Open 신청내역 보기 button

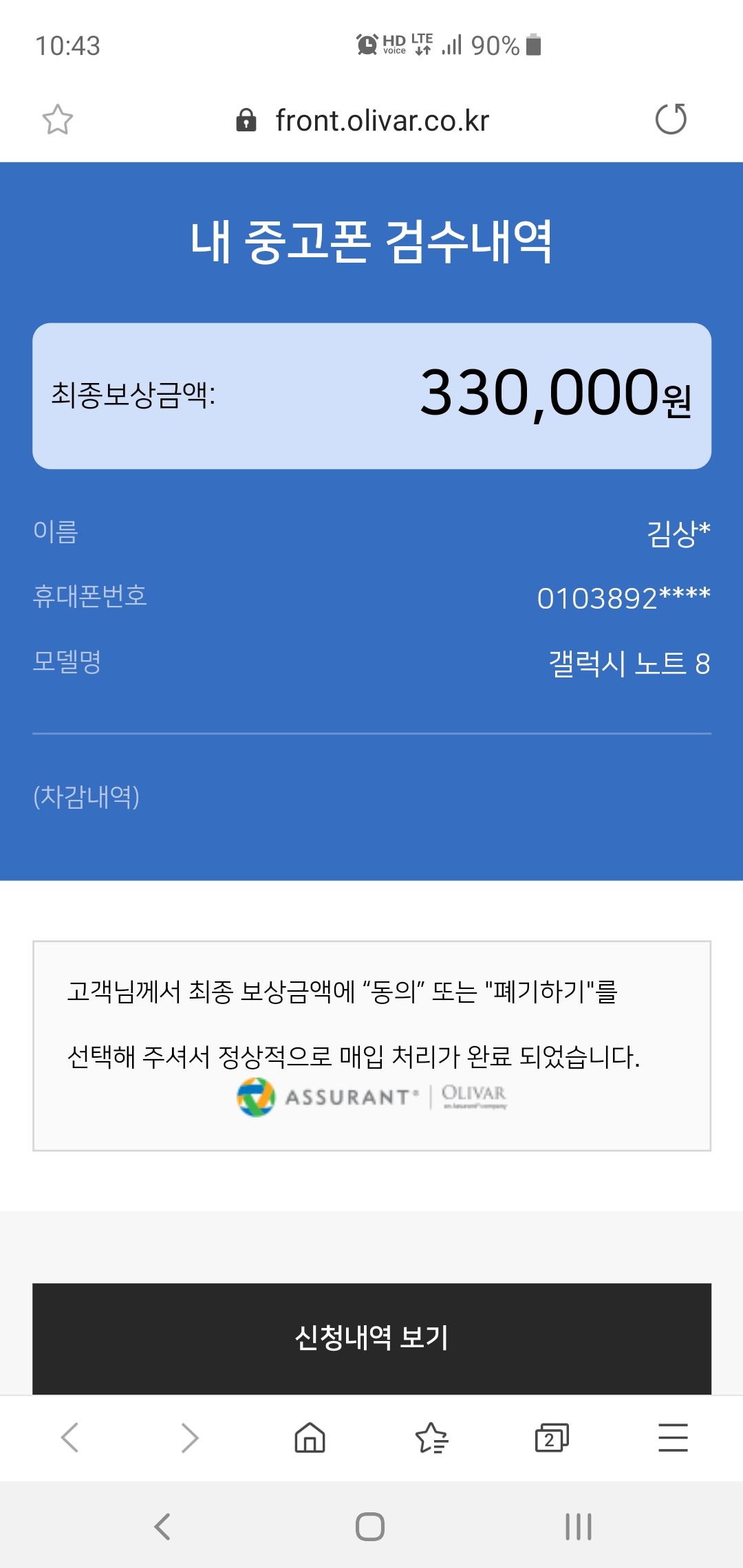371,1338
